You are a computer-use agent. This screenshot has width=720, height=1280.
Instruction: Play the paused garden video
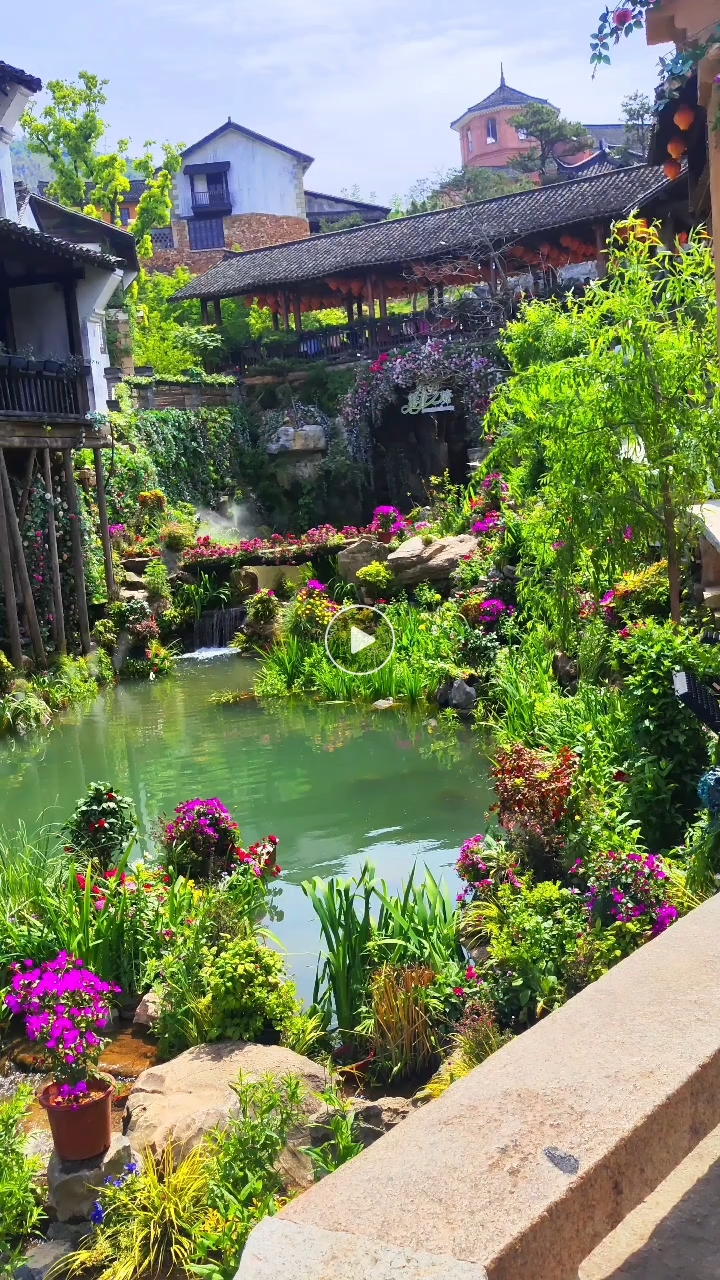click(360, 640)
